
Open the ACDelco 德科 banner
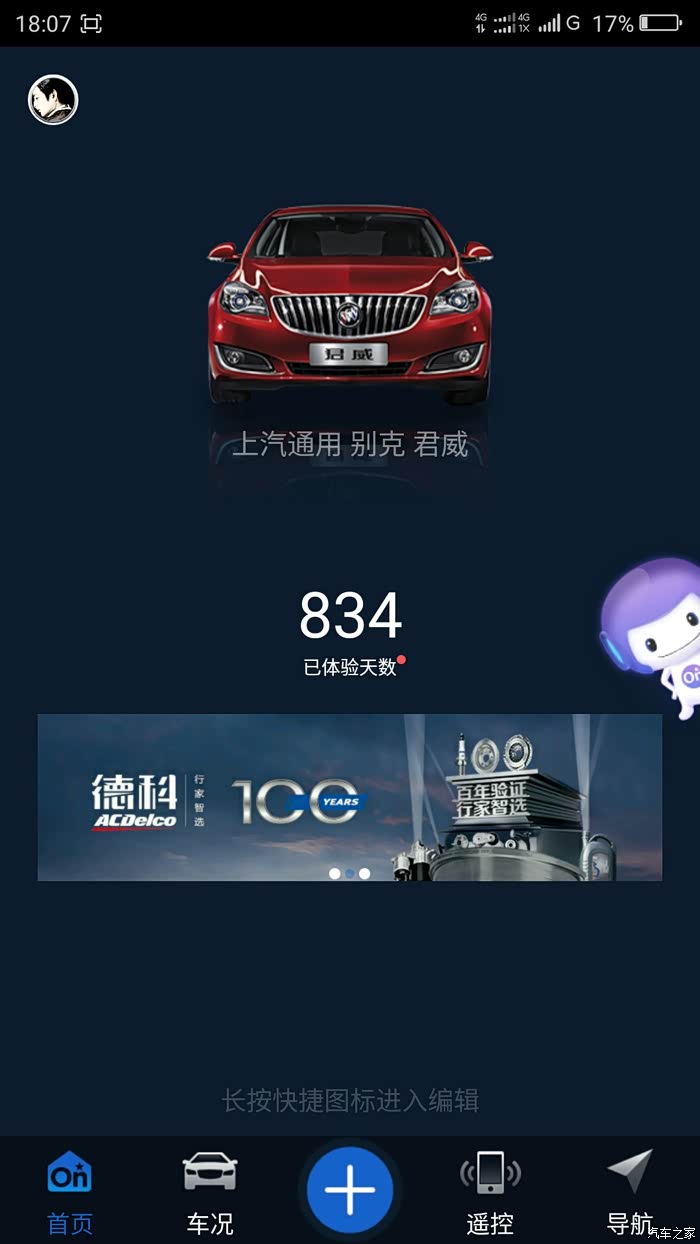350,797
